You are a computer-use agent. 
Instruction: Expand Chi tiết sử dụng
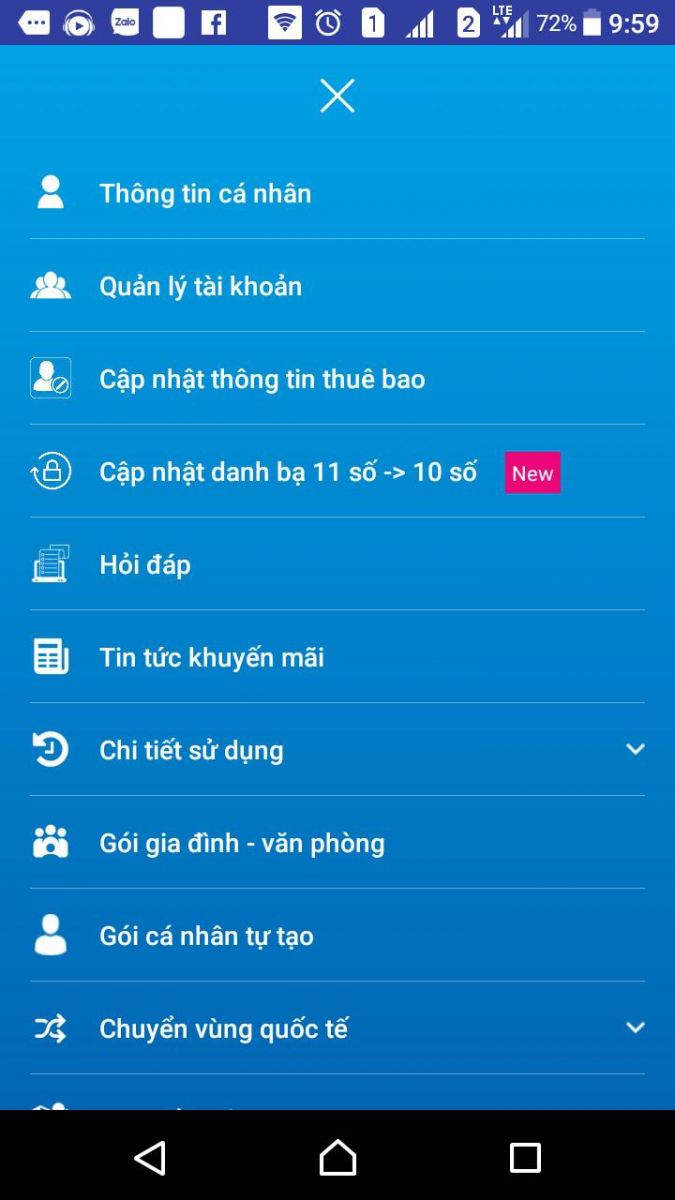[634, 750]
